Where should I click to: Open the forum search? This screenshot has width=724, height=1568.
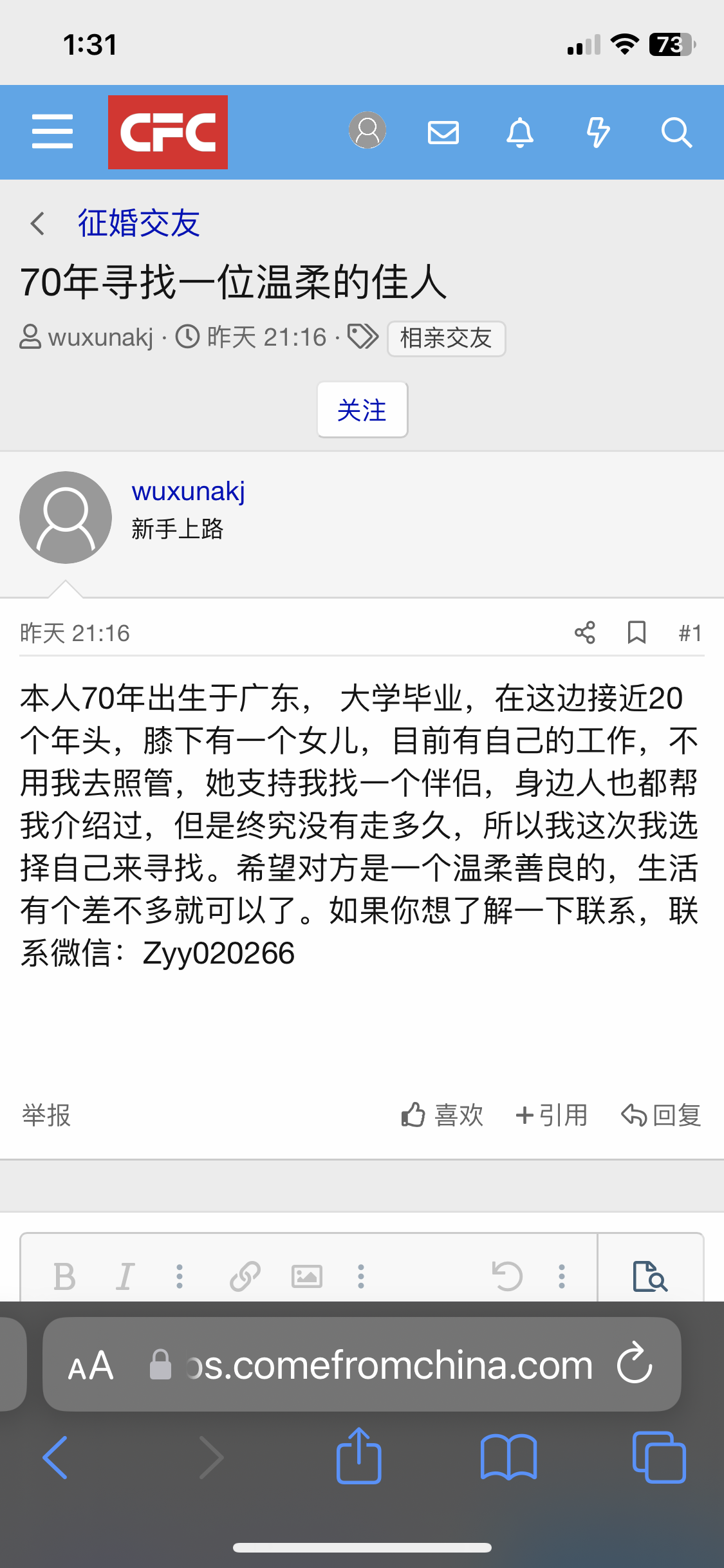tap(676, 133)
